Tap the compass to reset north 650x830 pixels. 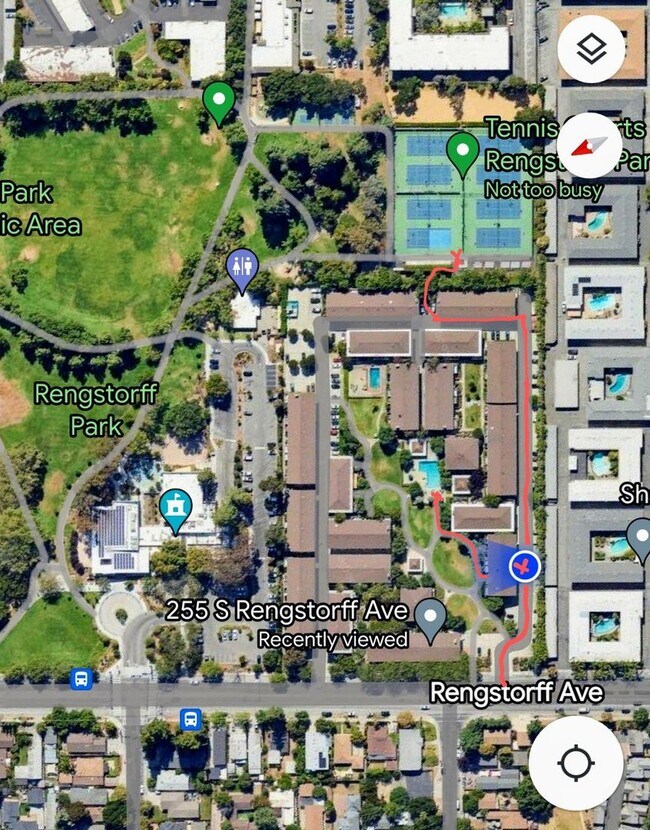point(591,146)
